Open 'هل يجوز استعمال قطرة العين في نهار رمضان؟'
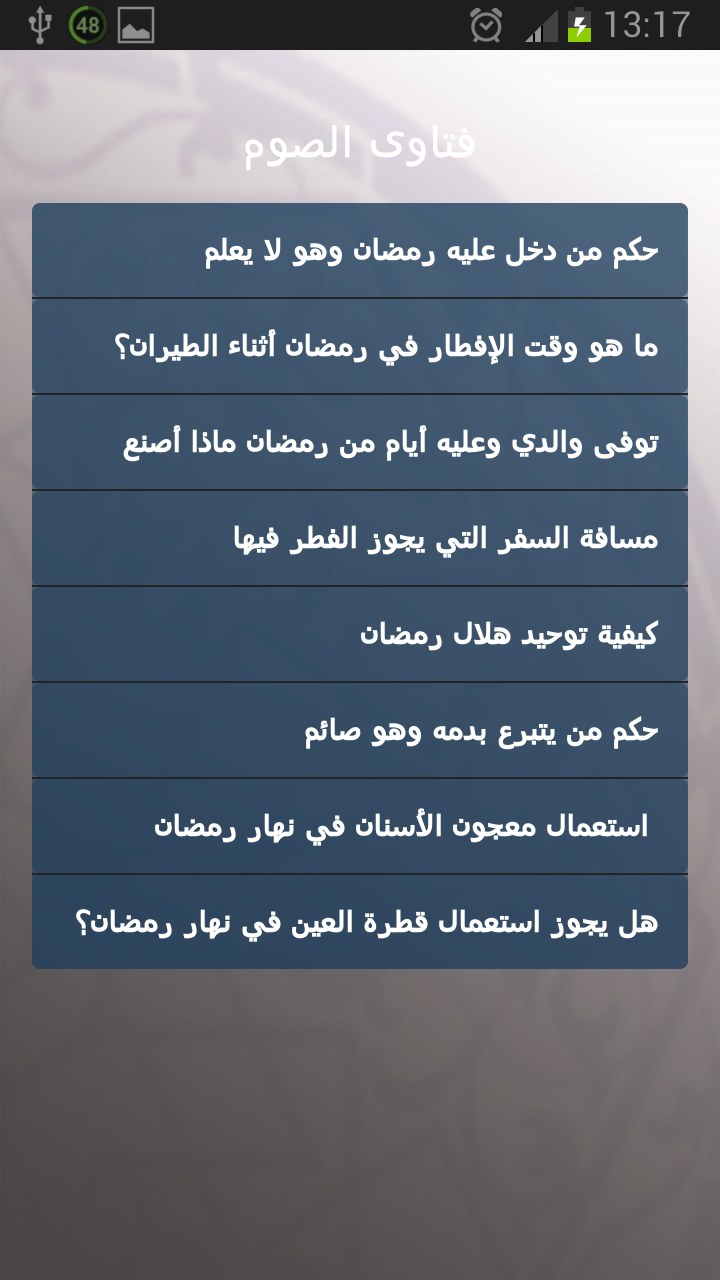 360,922
